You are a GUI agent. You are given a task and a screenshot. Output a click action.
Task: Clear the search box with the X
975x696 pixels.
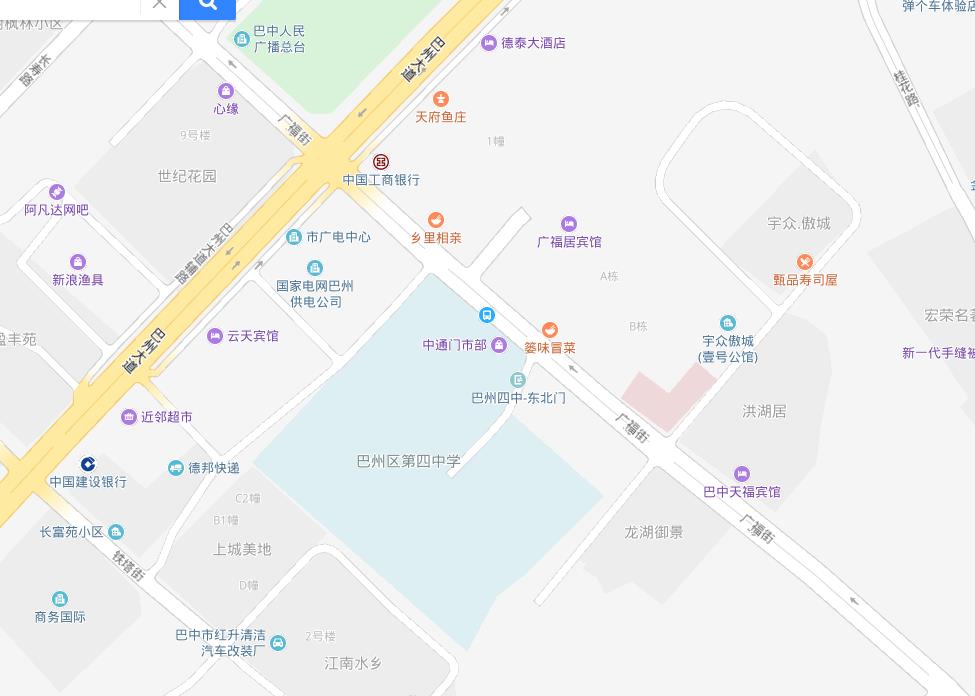(159, 5)
